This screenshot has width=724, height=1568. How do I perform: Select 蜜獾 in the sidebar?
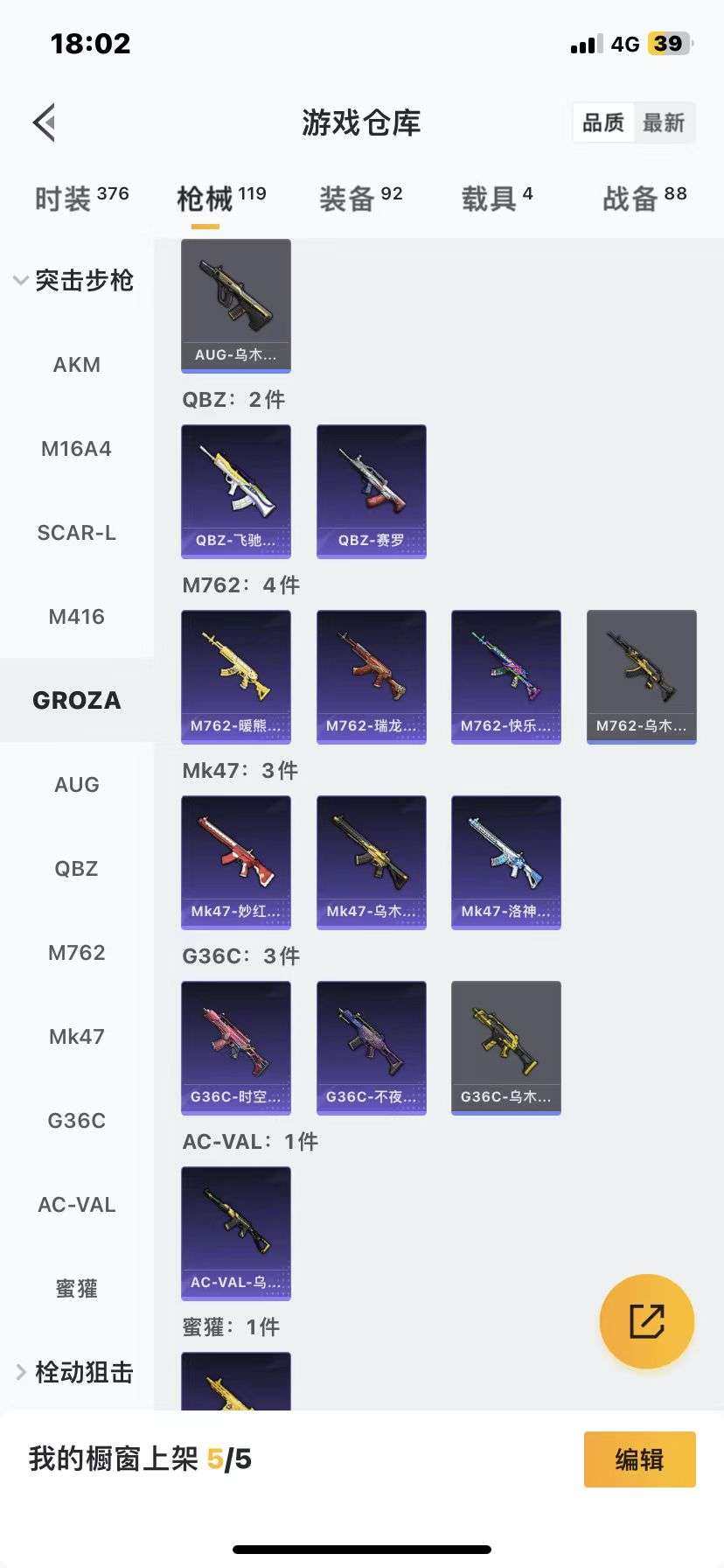coord(77,1289)
